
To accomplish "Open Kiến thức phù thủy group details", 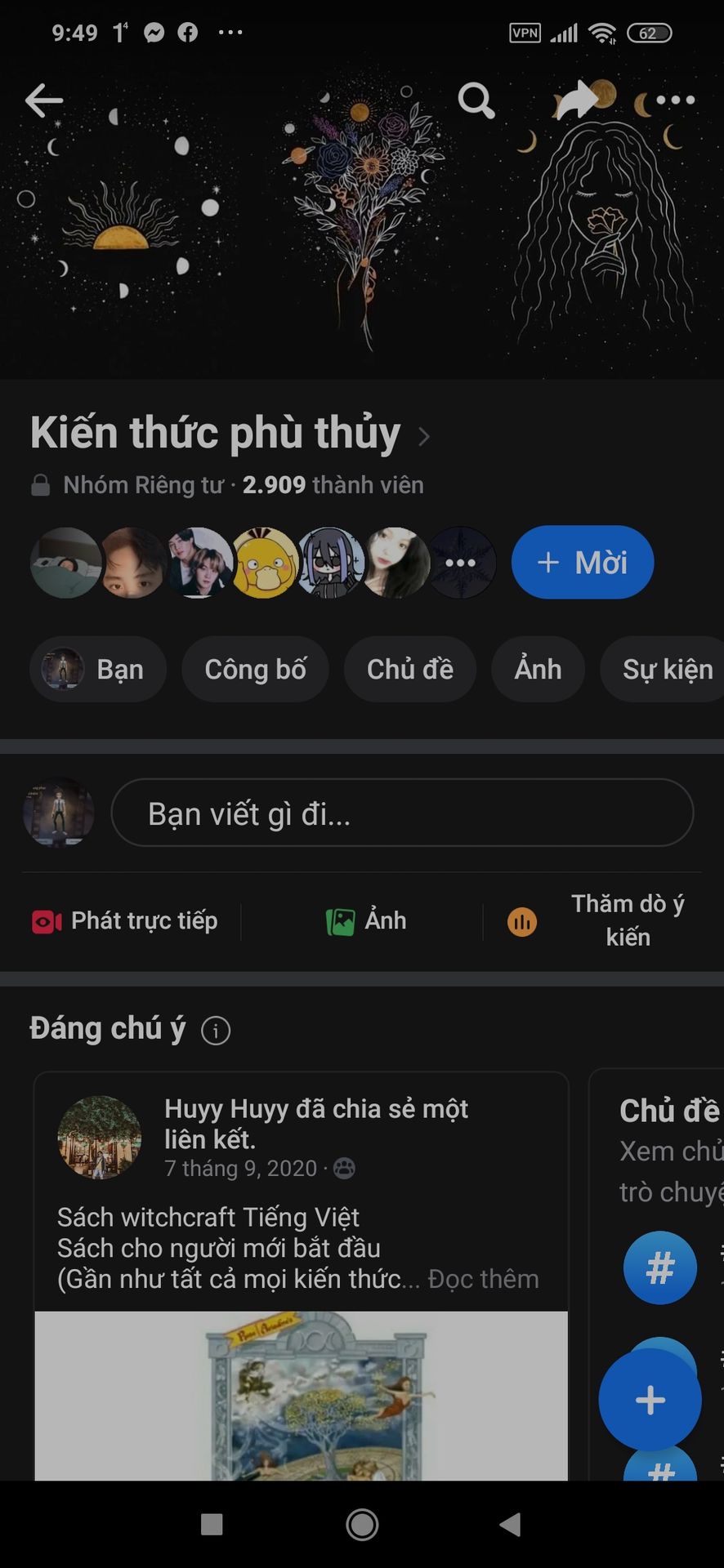I will click(229, 434).
